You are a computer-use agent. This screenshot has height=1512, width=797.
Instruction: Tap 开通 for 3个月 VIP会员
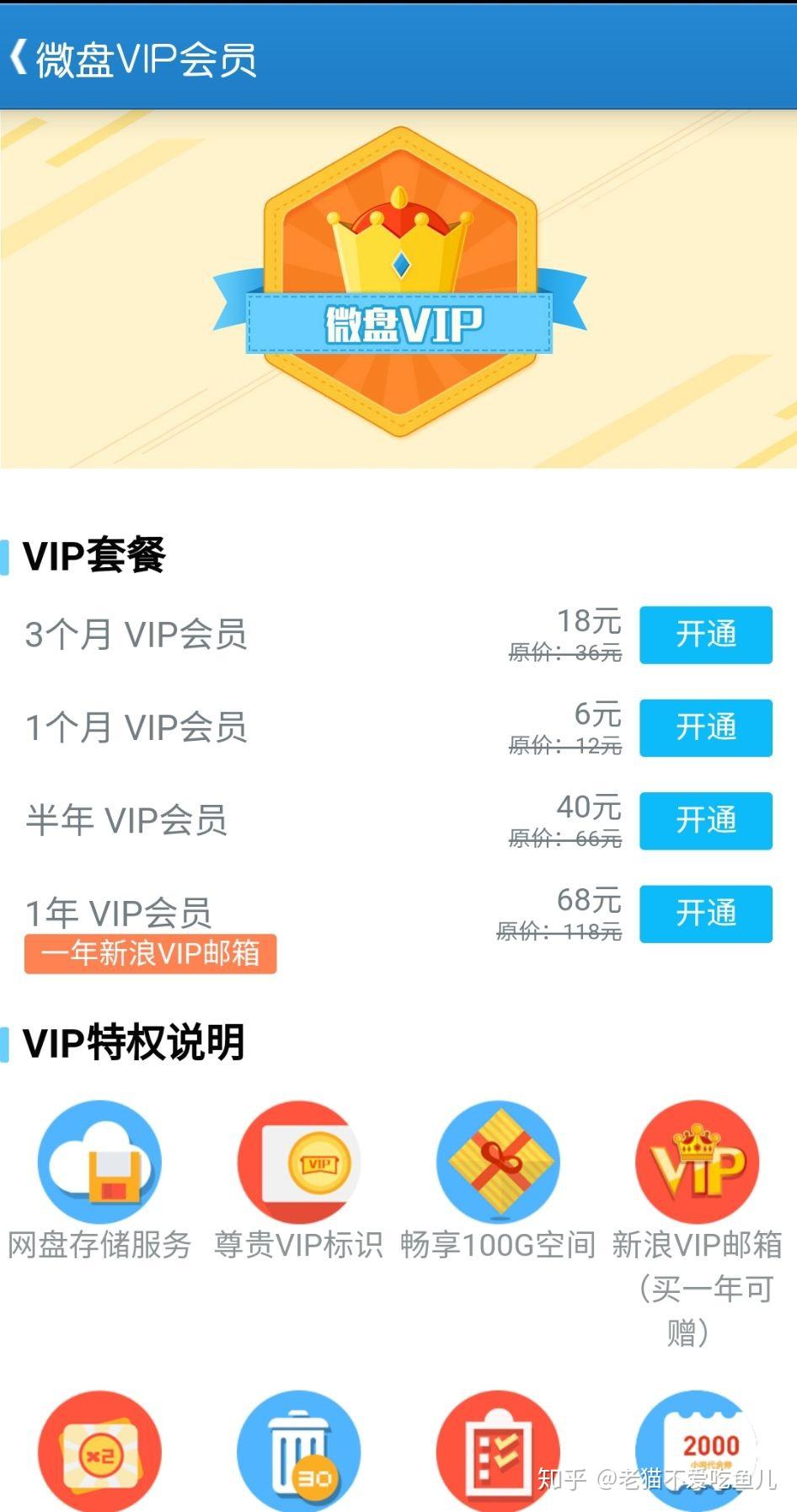coord(705,635)
